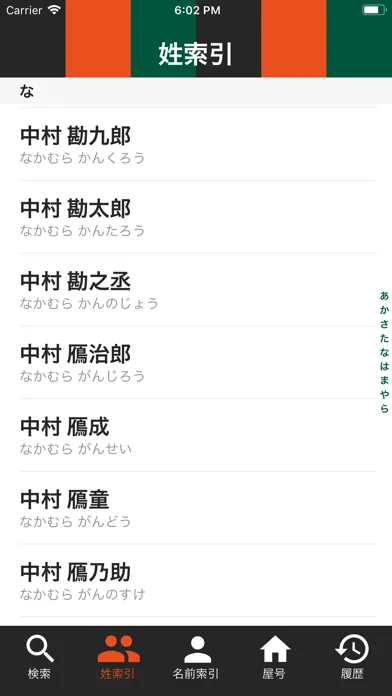
Task: Go to the 履歴 history tab
Action: 352,657
